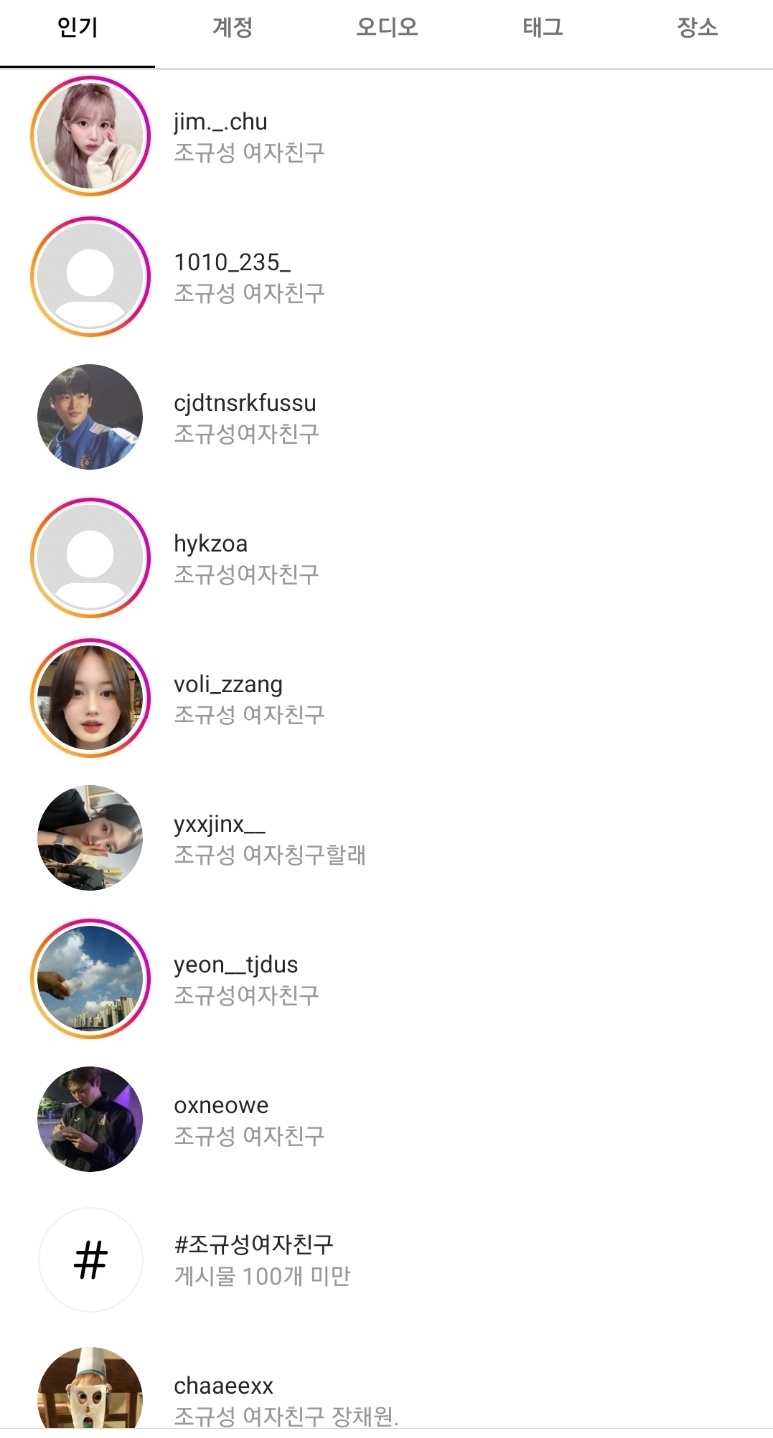Switch to the 장소 tab

pos(697,29)
